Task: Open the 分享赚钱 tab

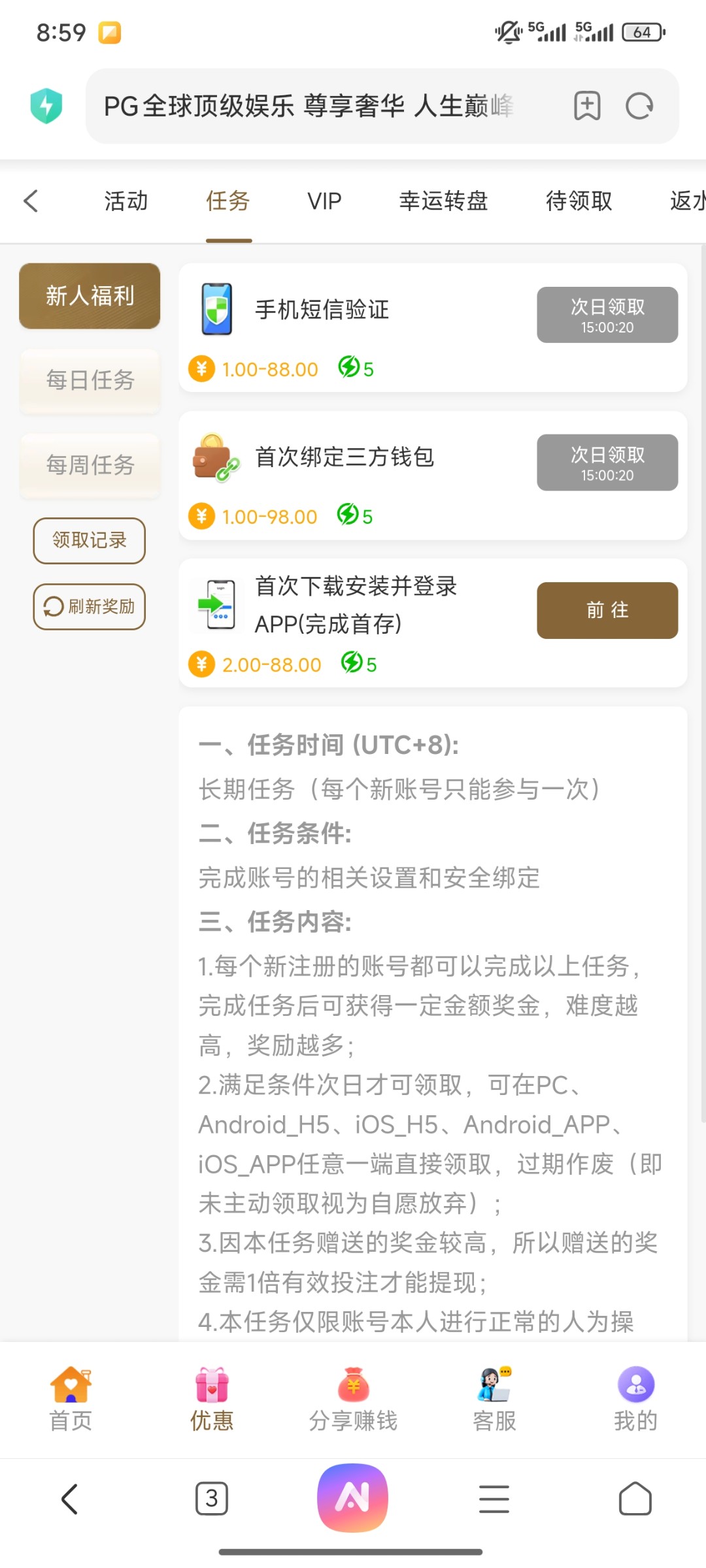Action: click(x=353, y=1399)
